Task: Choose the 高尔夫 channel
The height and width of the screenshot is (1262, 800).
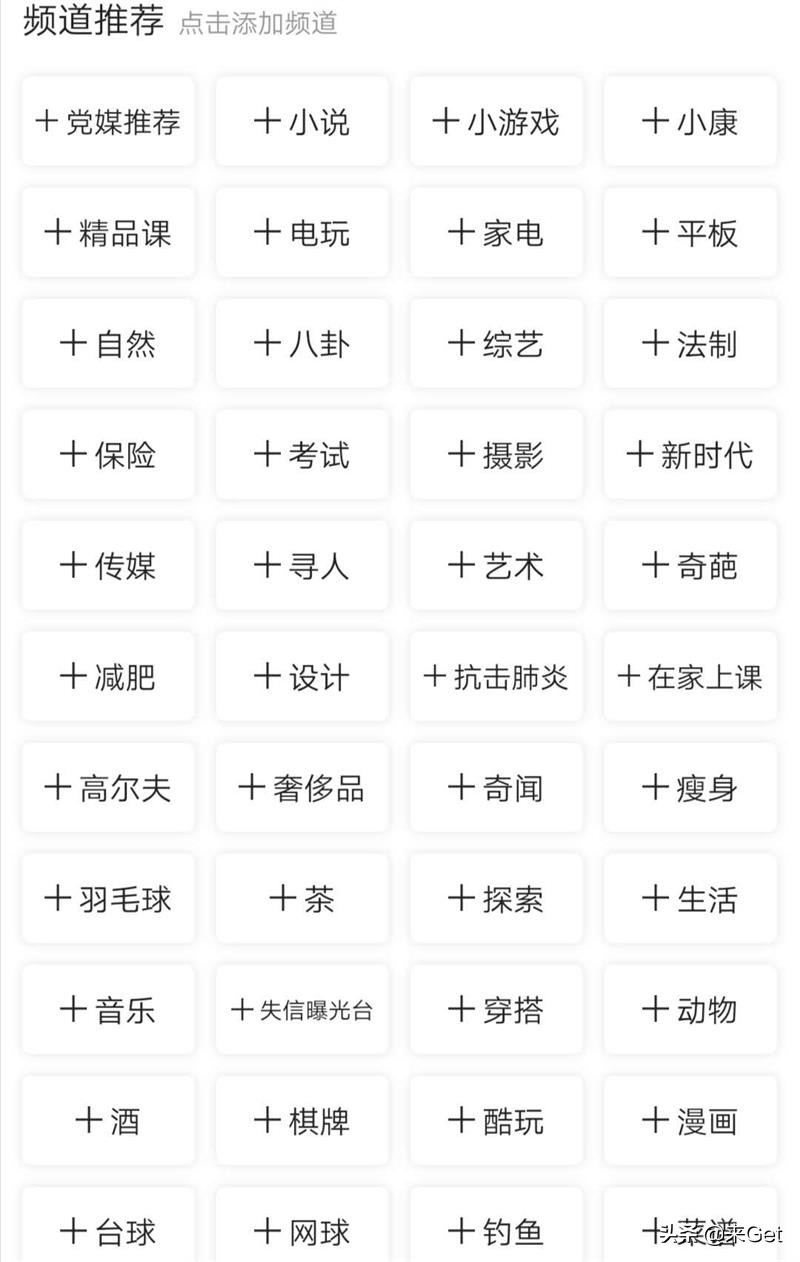Action: point(108,788)
